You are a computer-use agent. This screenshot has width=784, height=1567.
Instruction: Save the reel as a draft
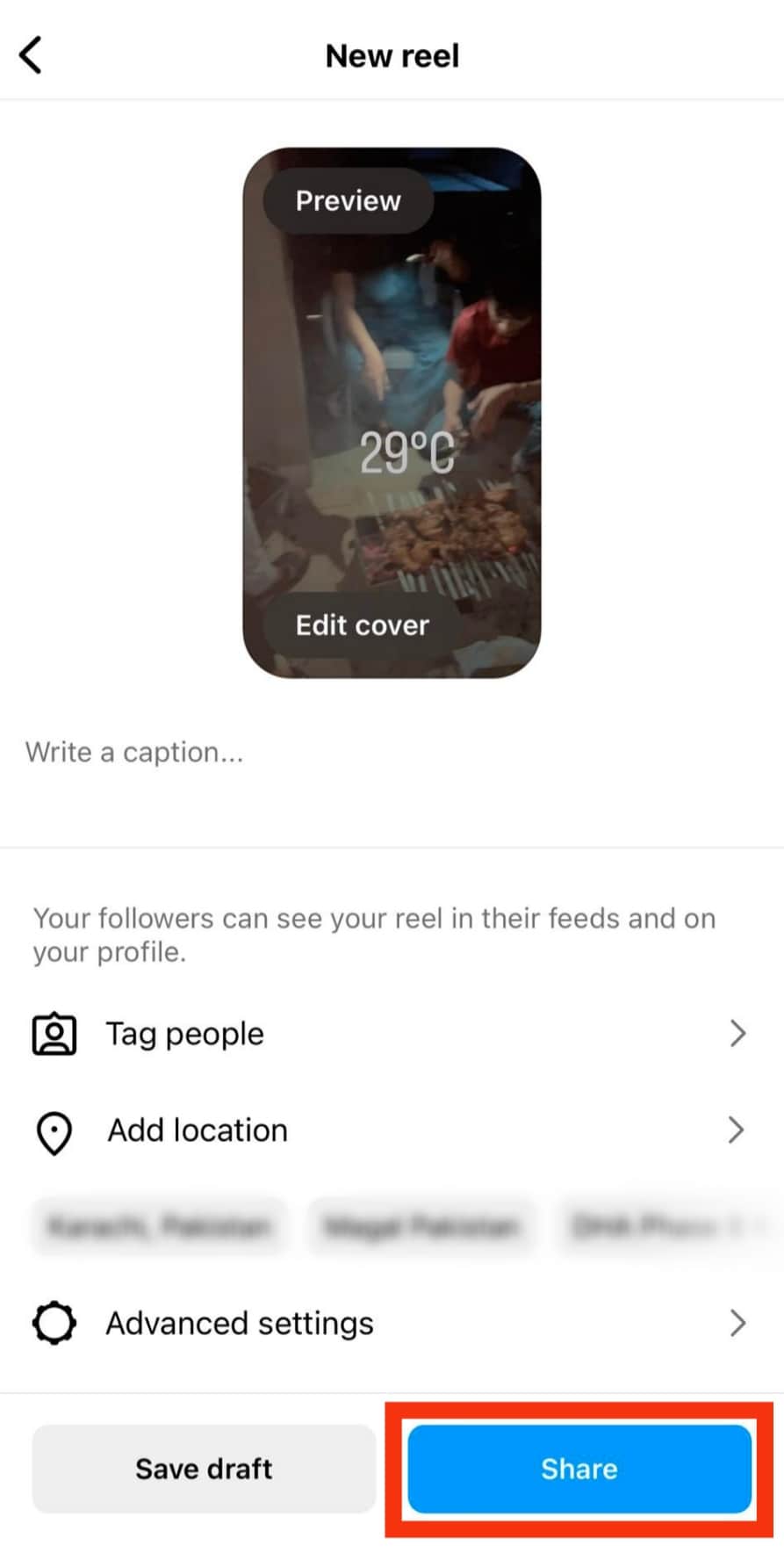(204, 1469)
